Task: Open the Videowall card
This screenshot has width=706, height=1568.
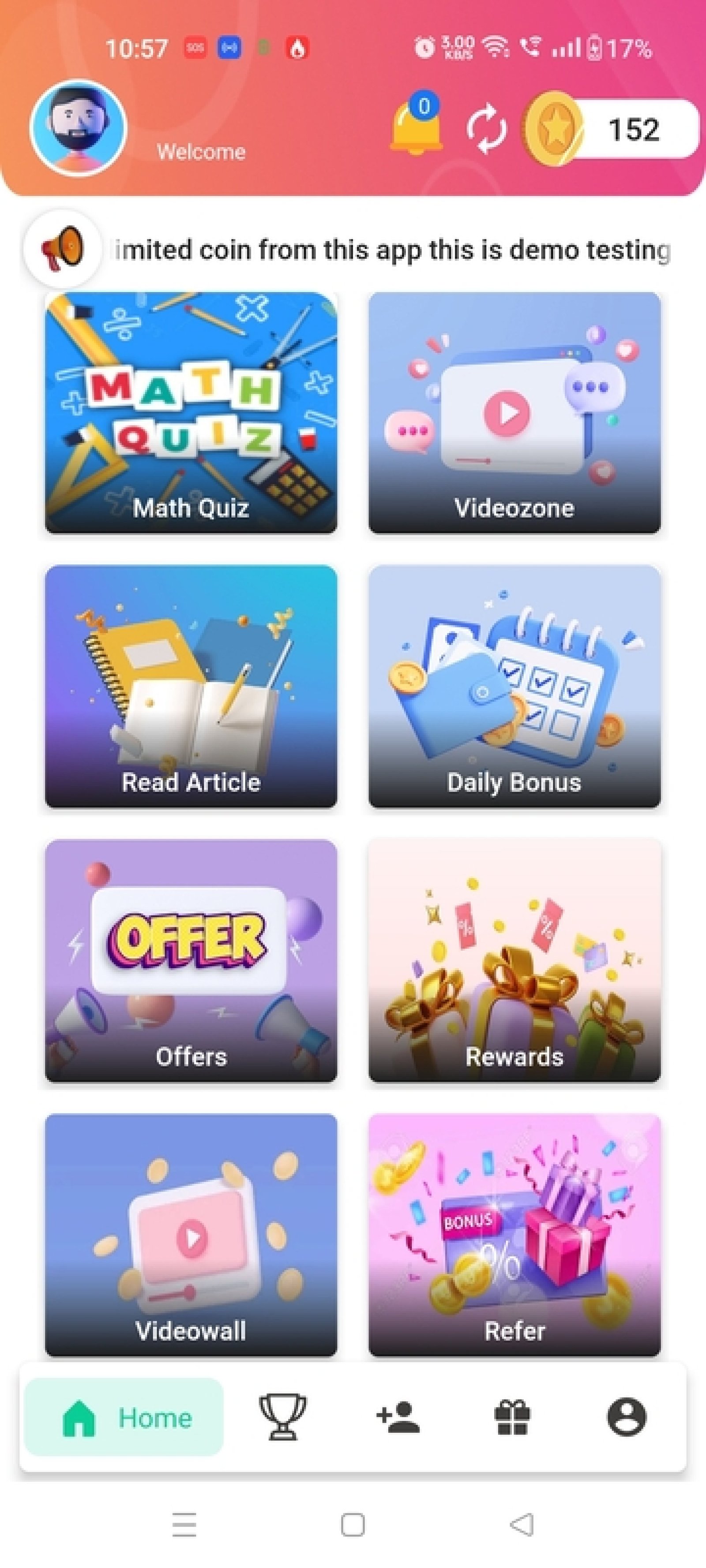Action: 191,1235
